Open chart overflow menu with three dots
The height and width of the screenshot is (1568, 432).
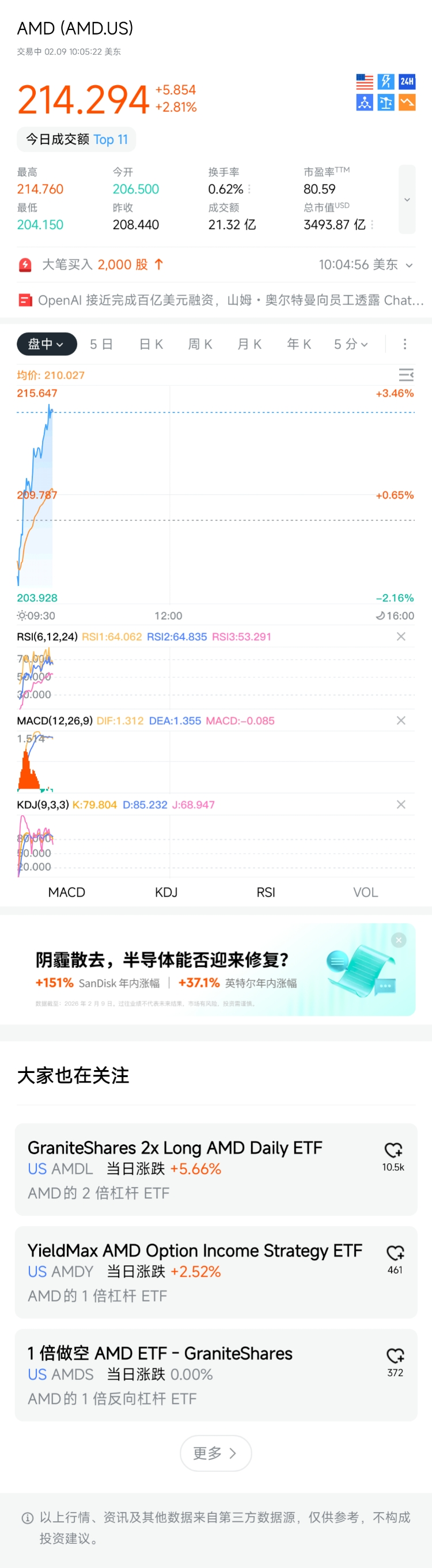[x=404, y=345]
